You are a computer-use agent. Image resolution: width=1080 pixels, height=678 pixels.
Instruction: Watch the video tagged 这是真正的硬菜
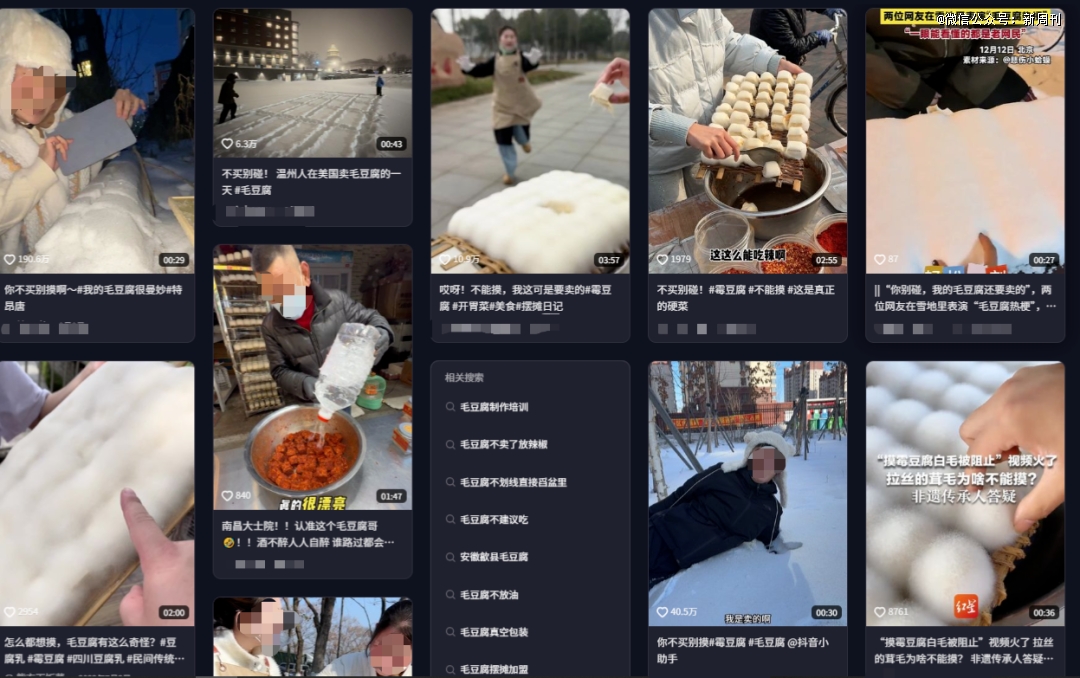(747, 140)
